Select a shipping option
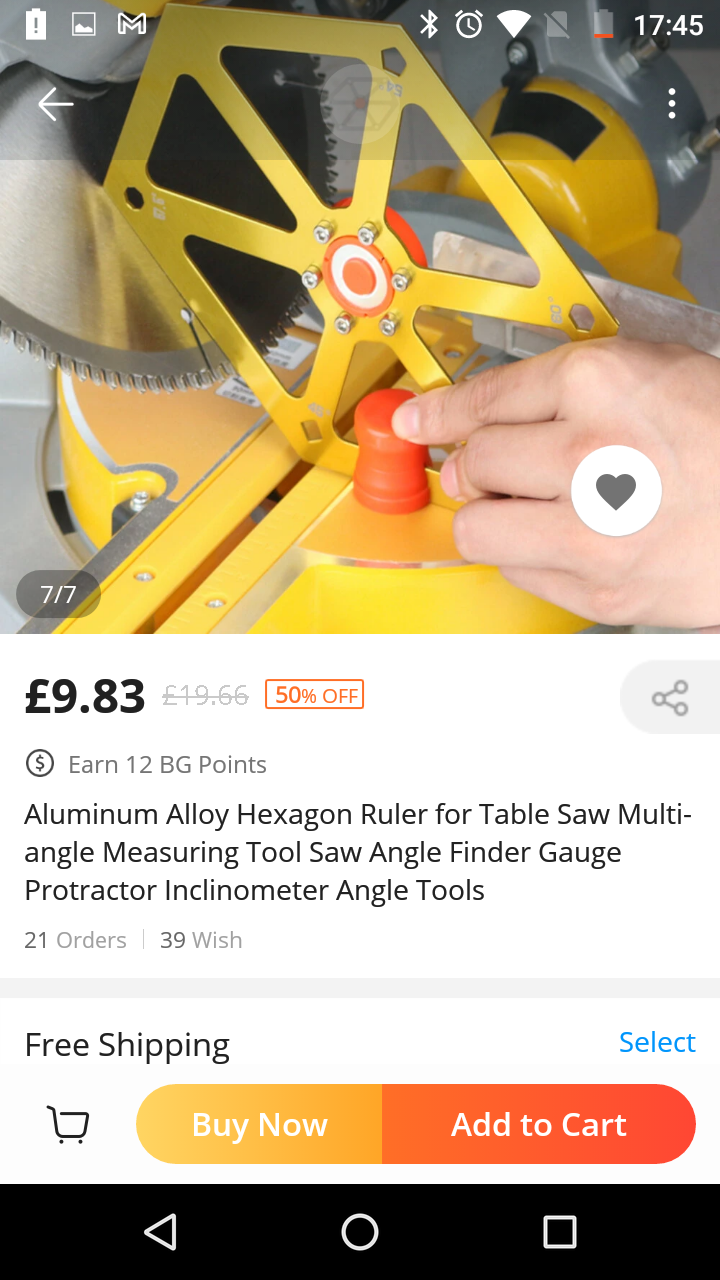Viewport: 720px width, 1280px height. pyautogui.click(x=657, y=1042)
